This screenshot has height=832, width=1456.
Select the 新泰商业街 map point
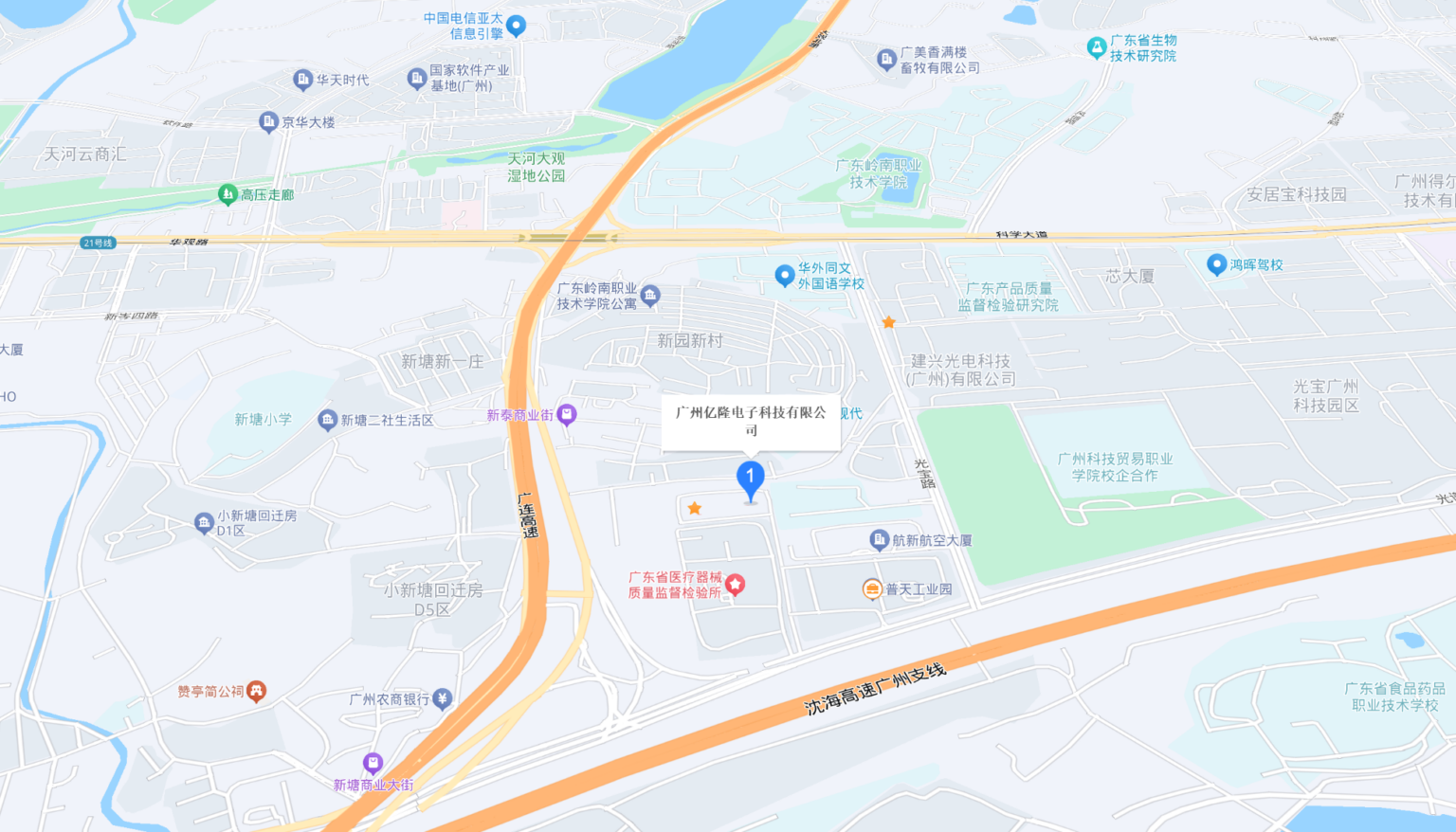pyautogui.click(x=567, y=414)
